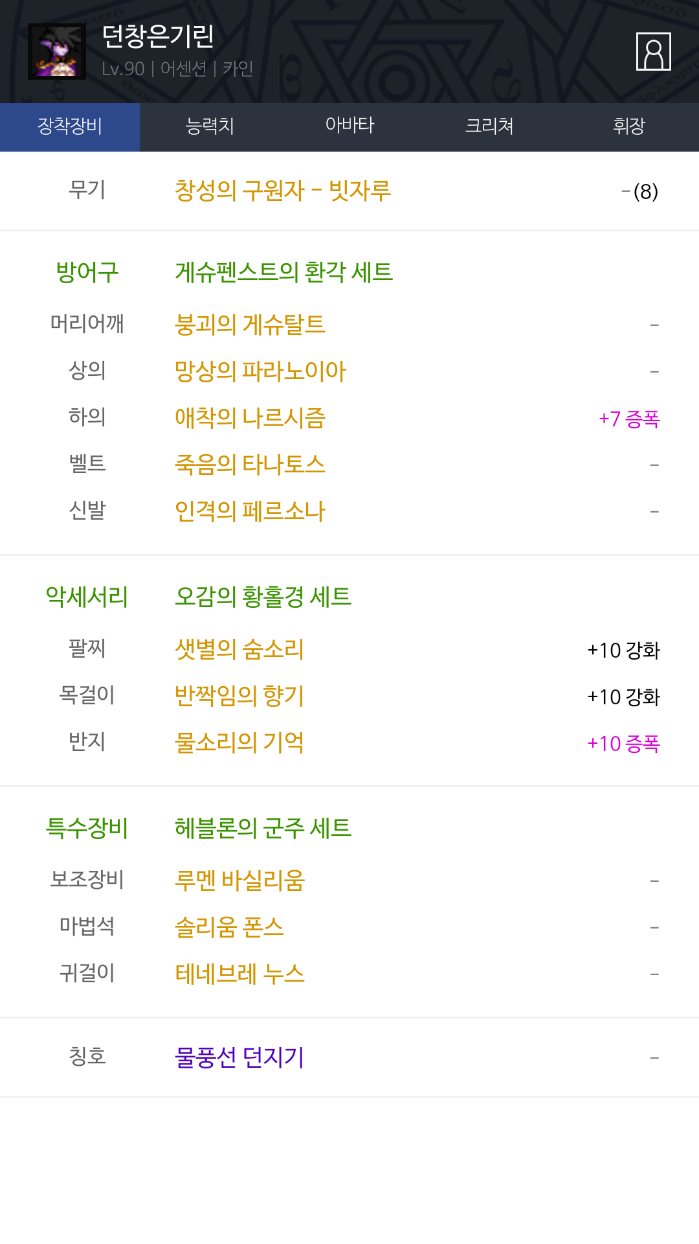Open 반짝임의 향기 necklace details
Image resolution: width=699 pixels, height=1244 pixels.
tap(239, 696)
